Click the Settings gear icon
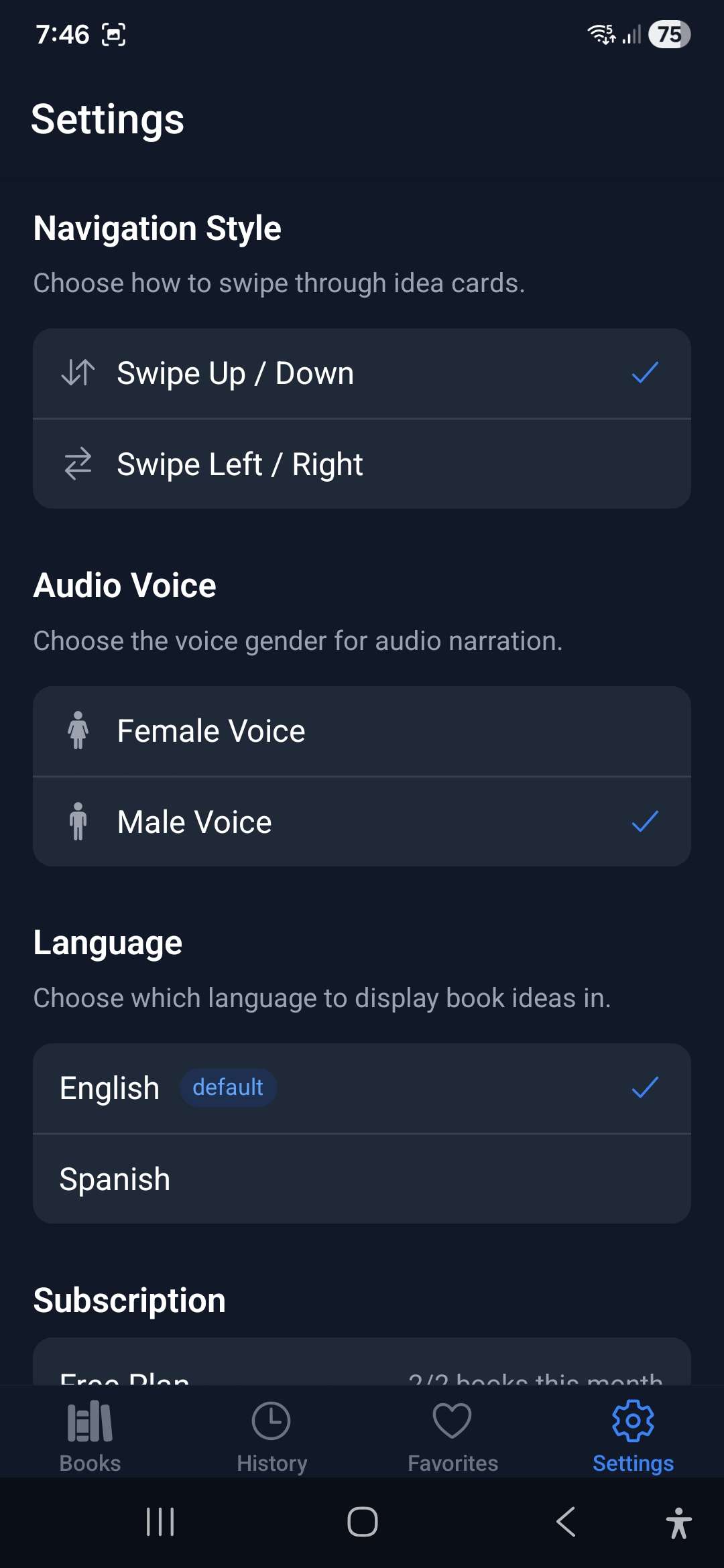Viewport: 724px width, 1568px height. point(633,1421)
